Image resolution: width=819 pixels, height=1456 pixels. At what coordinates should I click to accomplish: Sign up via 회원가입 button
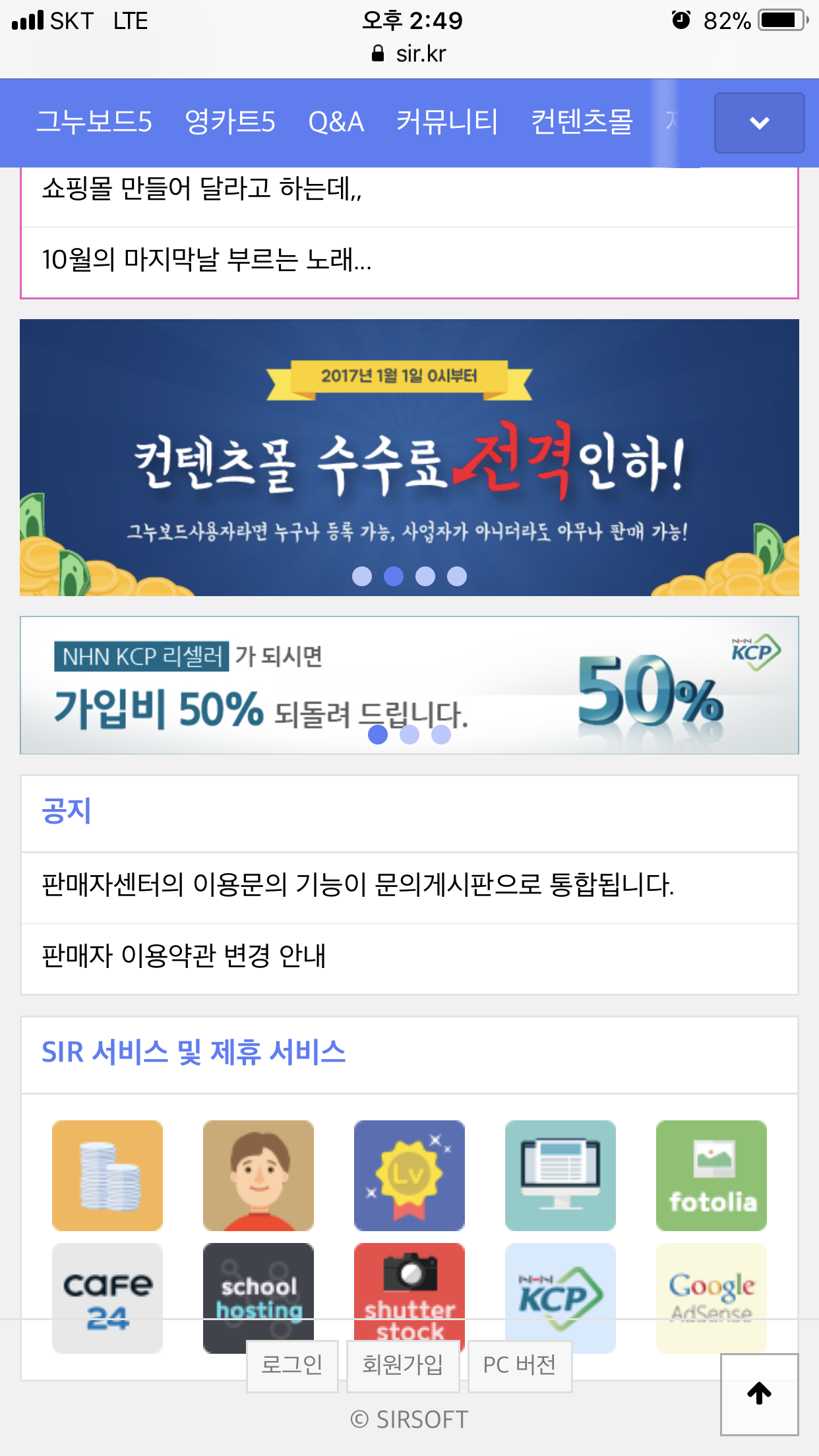coord(403,1365)
